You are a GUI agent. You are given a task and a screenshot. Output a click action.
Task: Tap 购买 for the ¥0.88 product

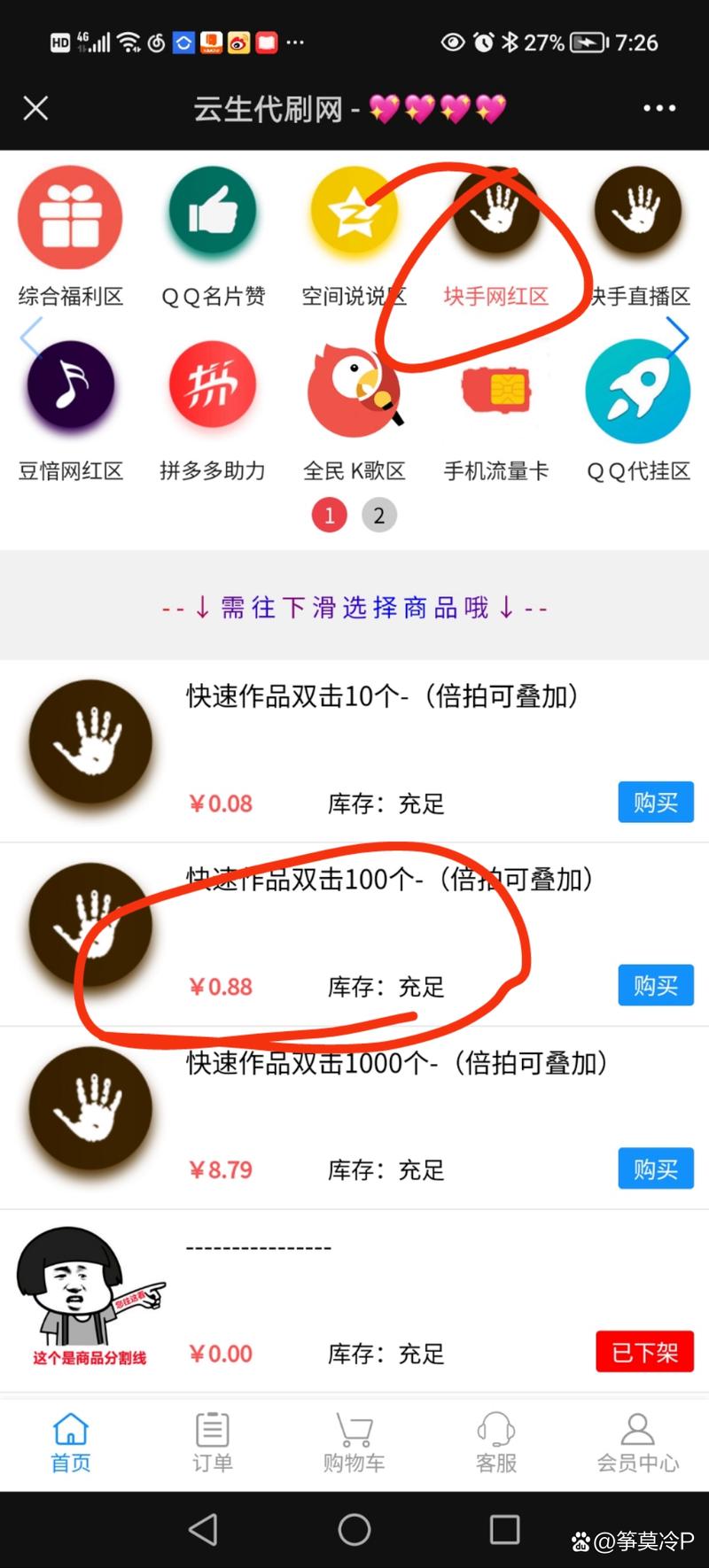pos(655,985)
